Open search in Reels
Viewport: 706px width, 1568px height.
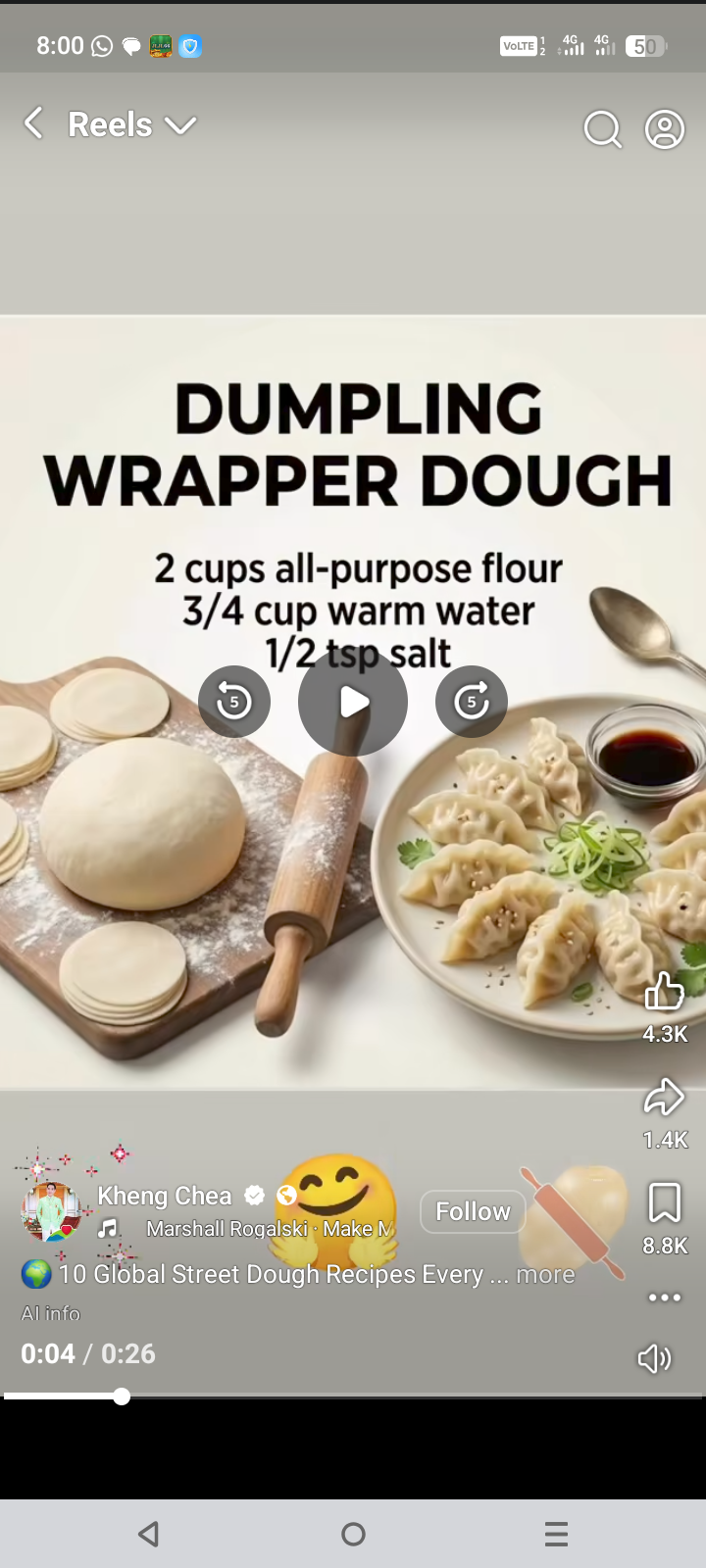tap(602, 128)
